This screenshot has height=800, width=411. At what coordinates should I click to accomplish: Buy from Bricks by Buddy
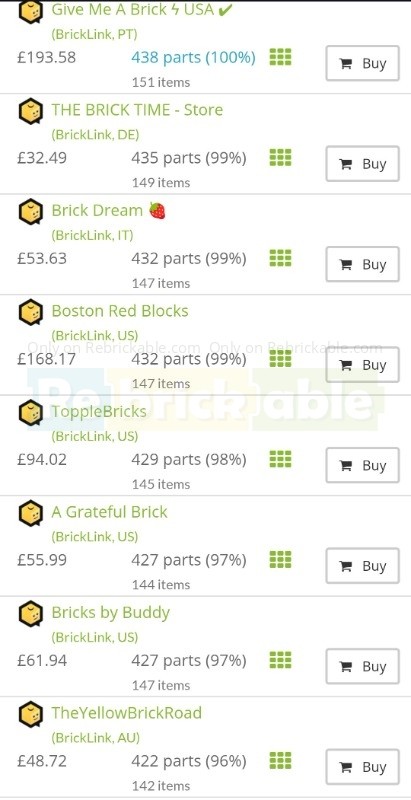point(363,666)
